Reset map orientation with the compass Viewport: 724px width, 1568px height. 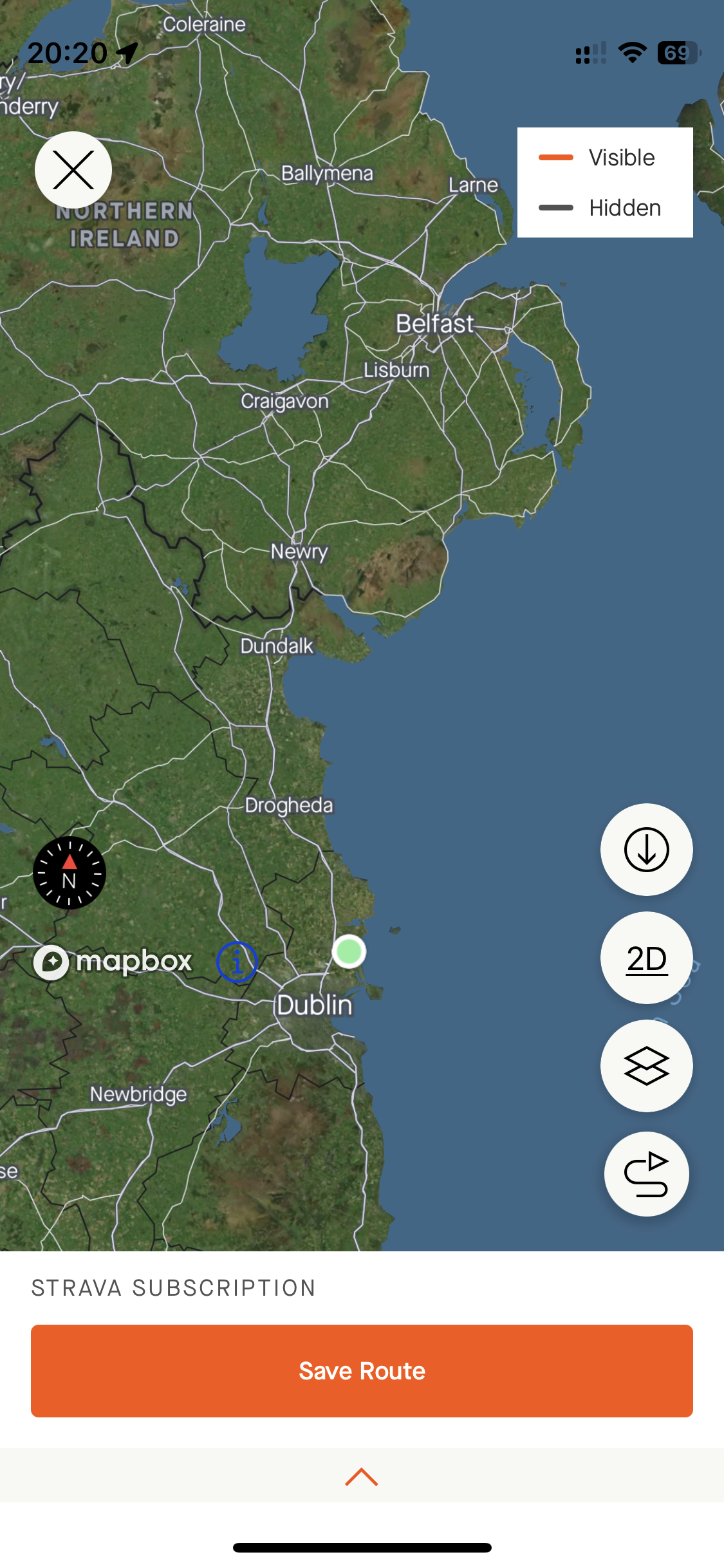70,873
